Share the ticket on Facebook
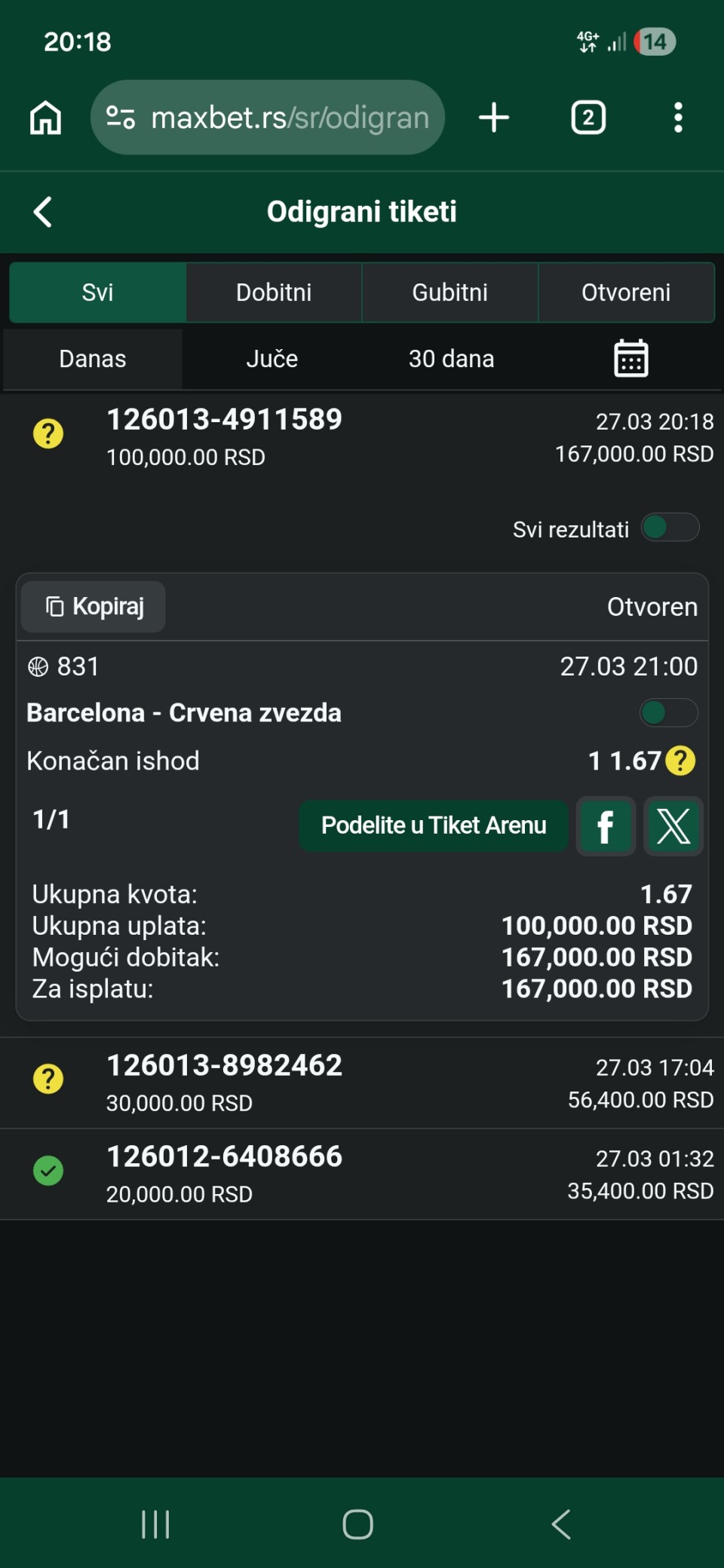 coord(605,826)
